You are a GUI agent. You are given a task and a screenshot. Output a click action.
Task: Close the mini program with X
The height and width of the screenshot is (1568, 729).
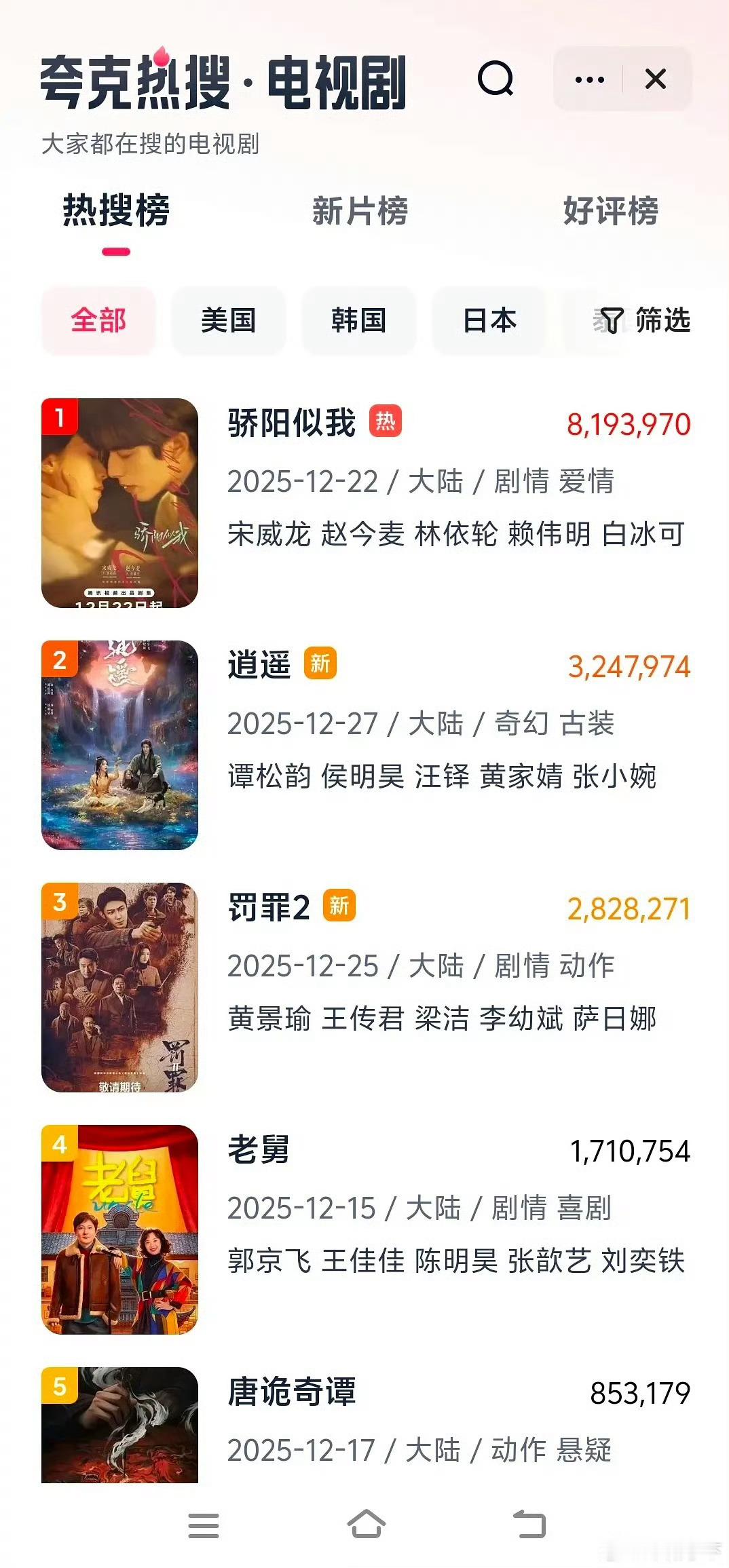[x=656, y=79]
